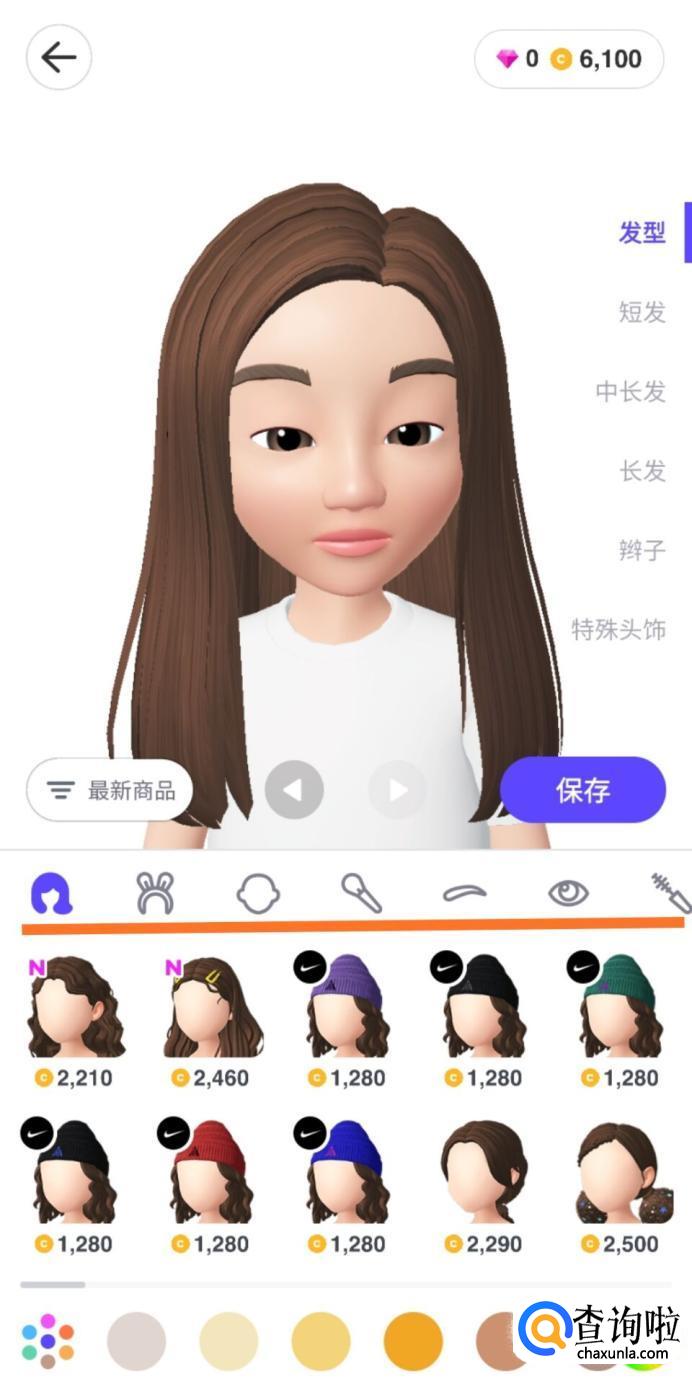
Task: Go back using the arrow icon
Action: (59, 58)
